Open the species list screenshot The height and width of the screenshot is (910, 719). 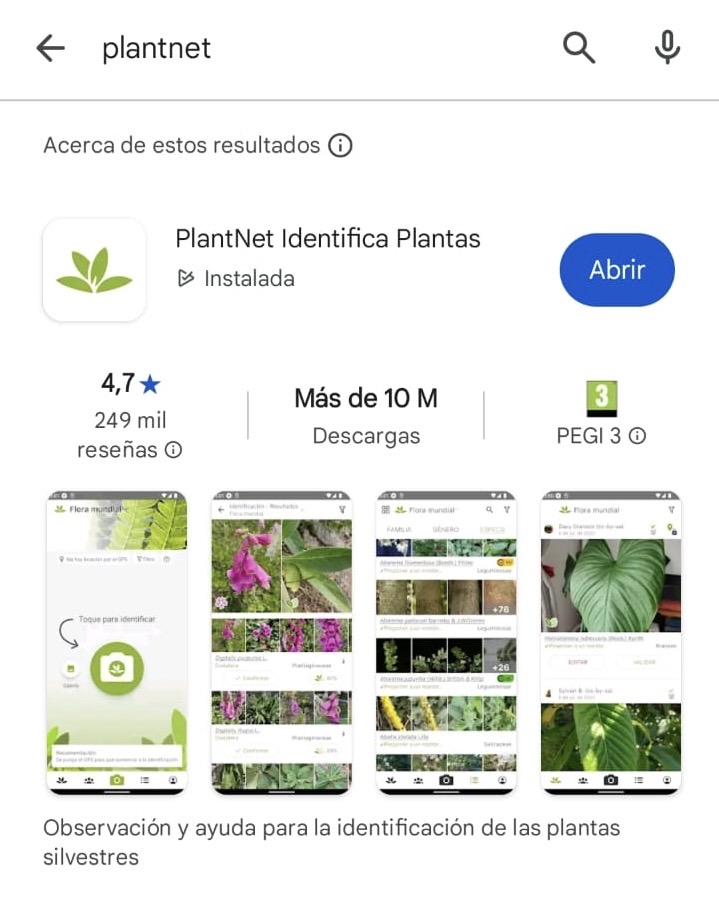click(x=446, y=642)
